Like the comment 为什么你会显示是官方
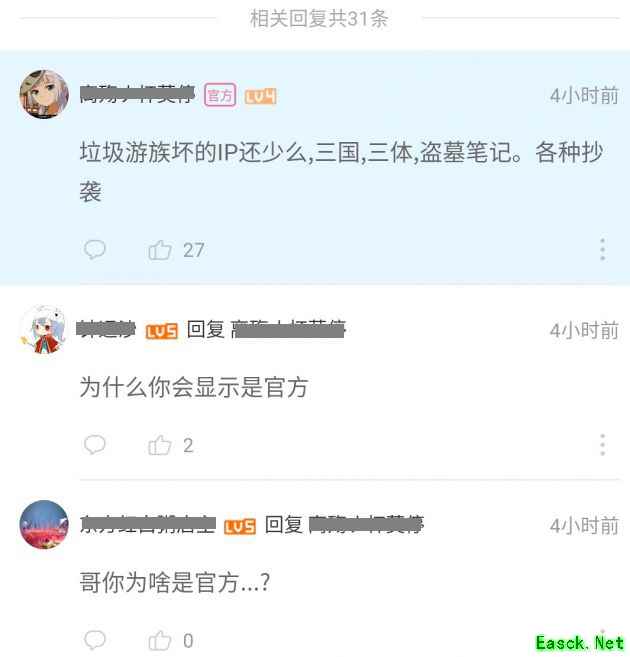 pos(160,445)
